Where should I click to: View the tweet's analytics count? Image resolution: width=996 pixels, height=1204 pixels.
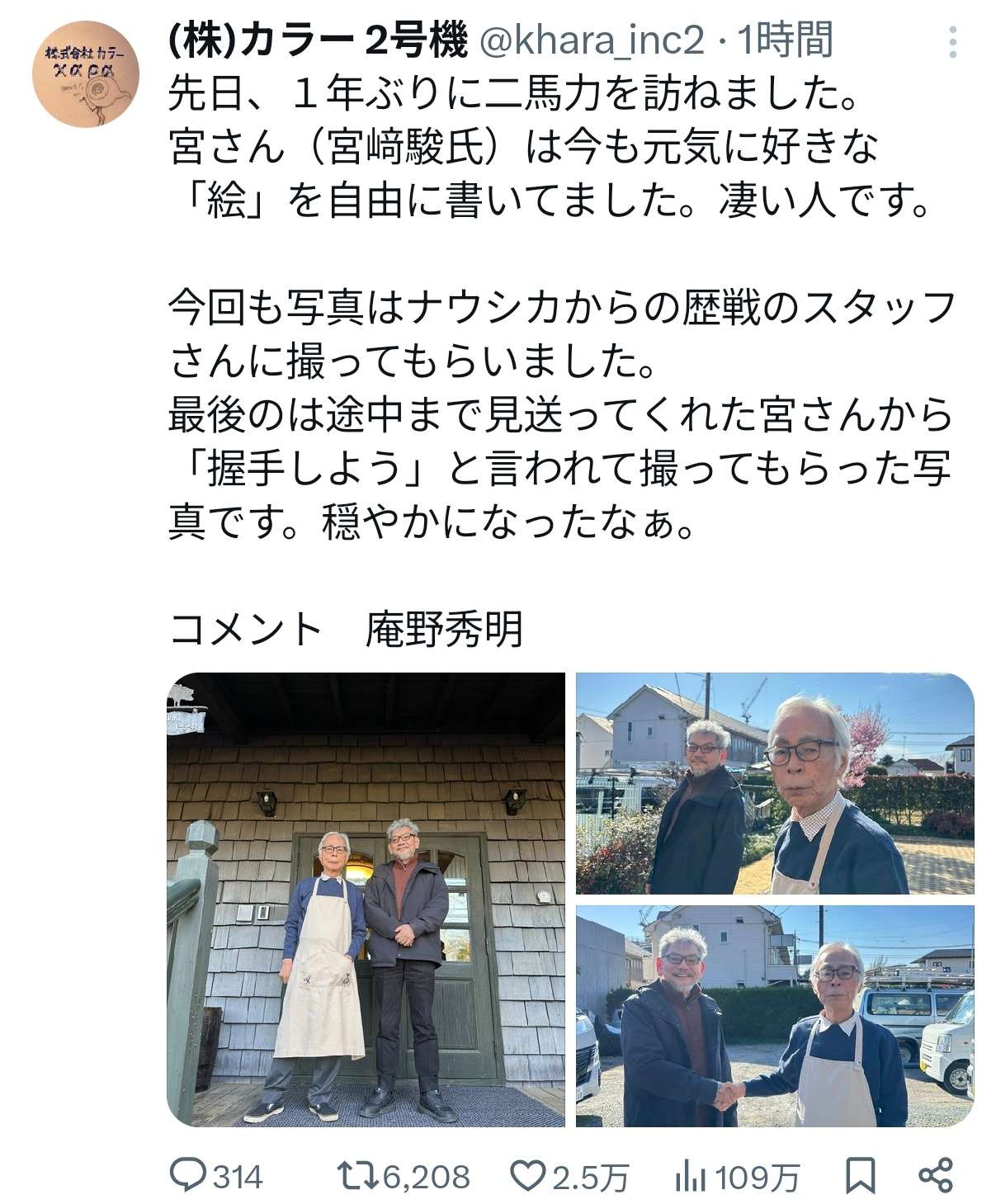pyautogui.click(x=687, y=1175)
